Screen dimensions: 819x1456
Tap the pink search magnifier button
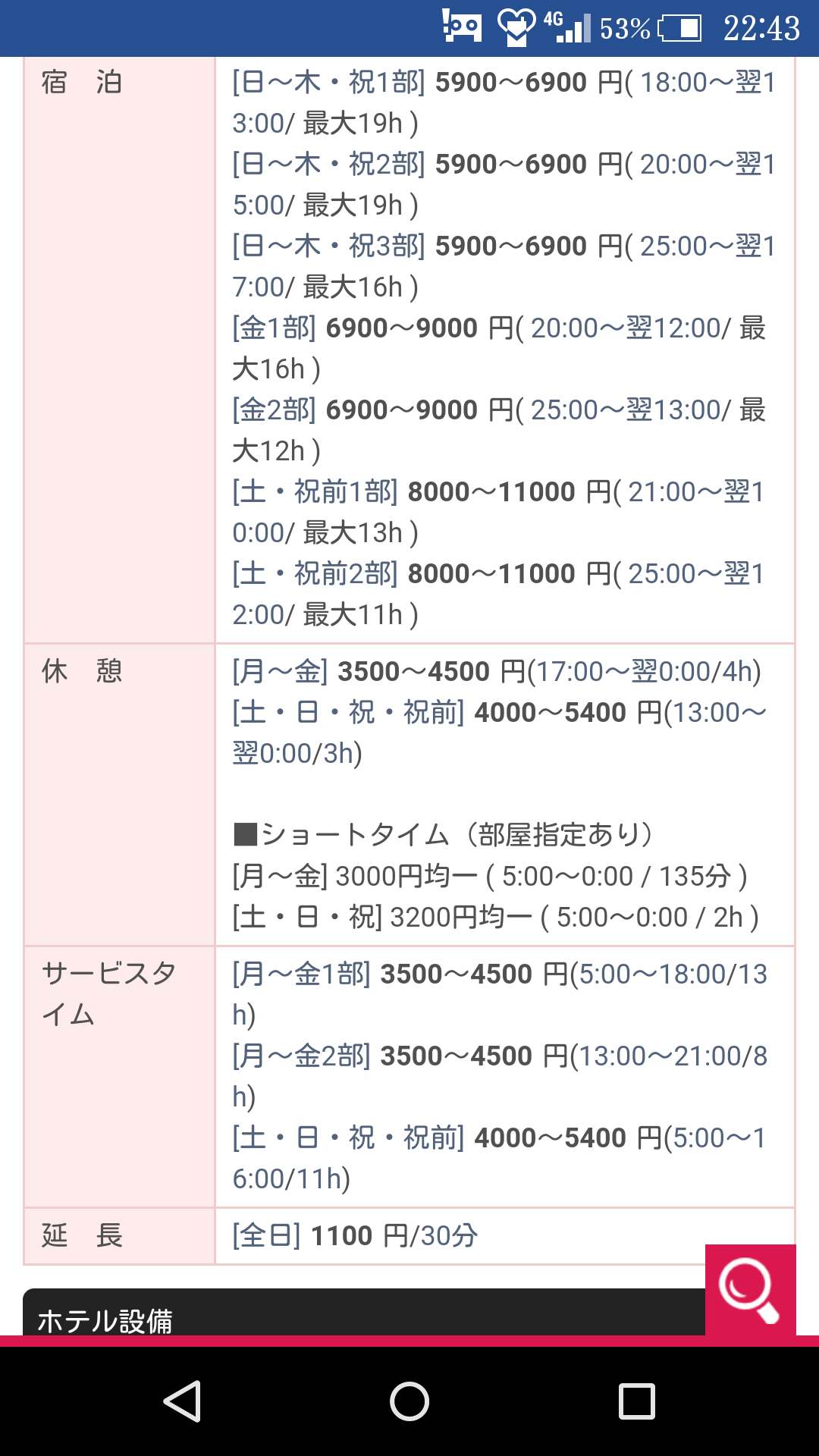(750, 1290)
